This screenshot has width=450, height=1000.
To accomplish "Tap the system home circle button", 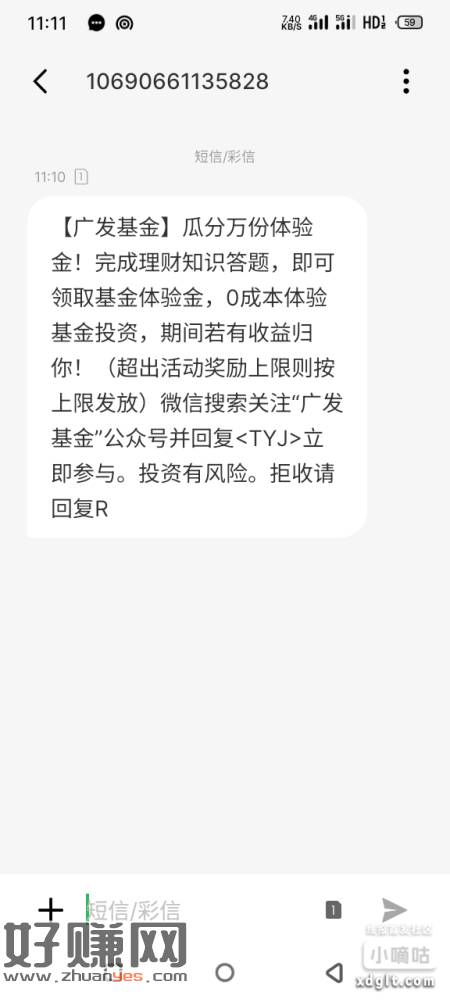I will click(x=224, y=973).
